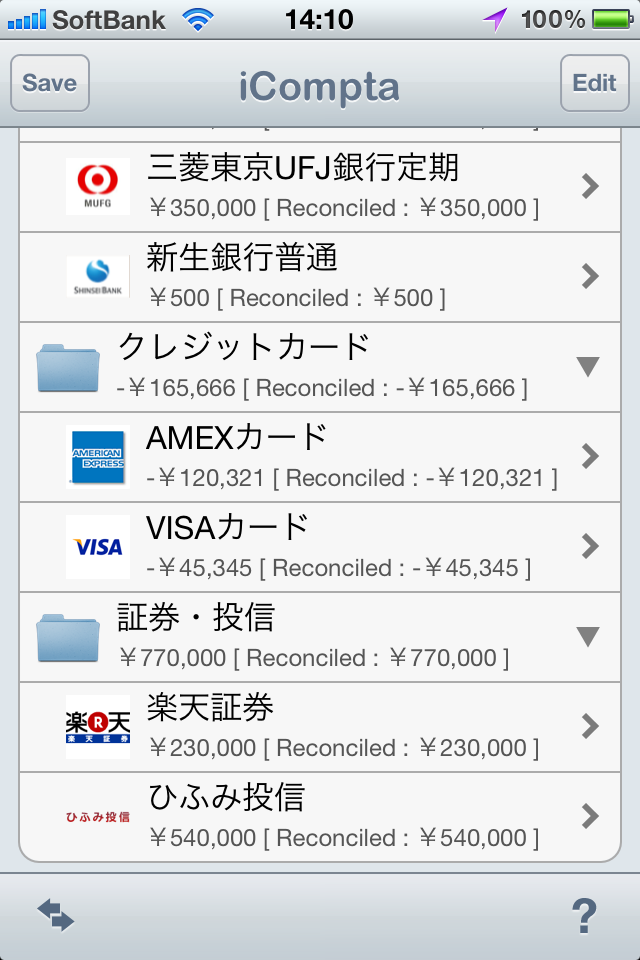The width and height of the screenshot is (640, 960).
Task: Tap the transfer arrows icon
Action: pyautogui.click(x=56, y=914)
